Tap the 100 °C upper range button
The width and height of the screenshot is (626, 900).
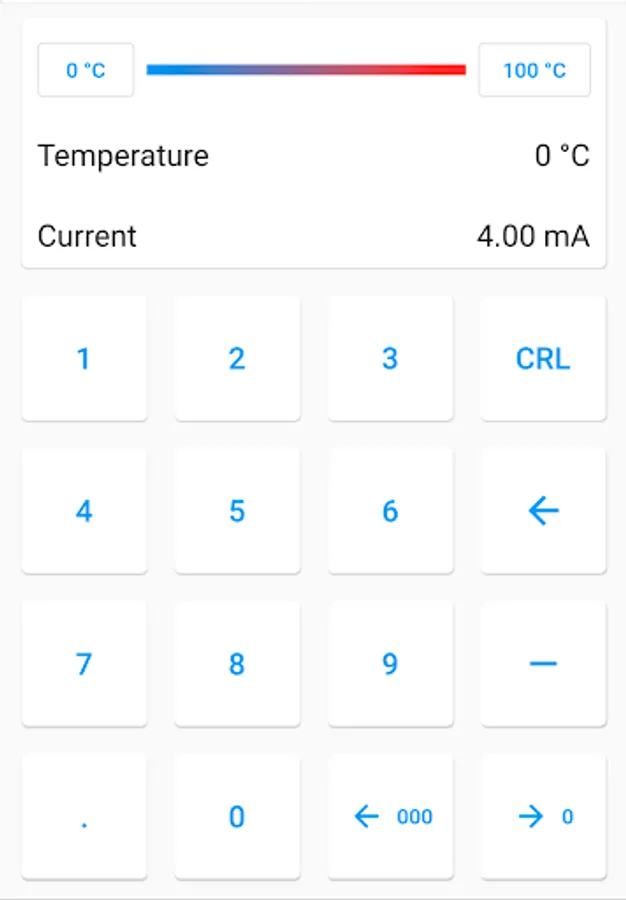click(x=534, y=70)
